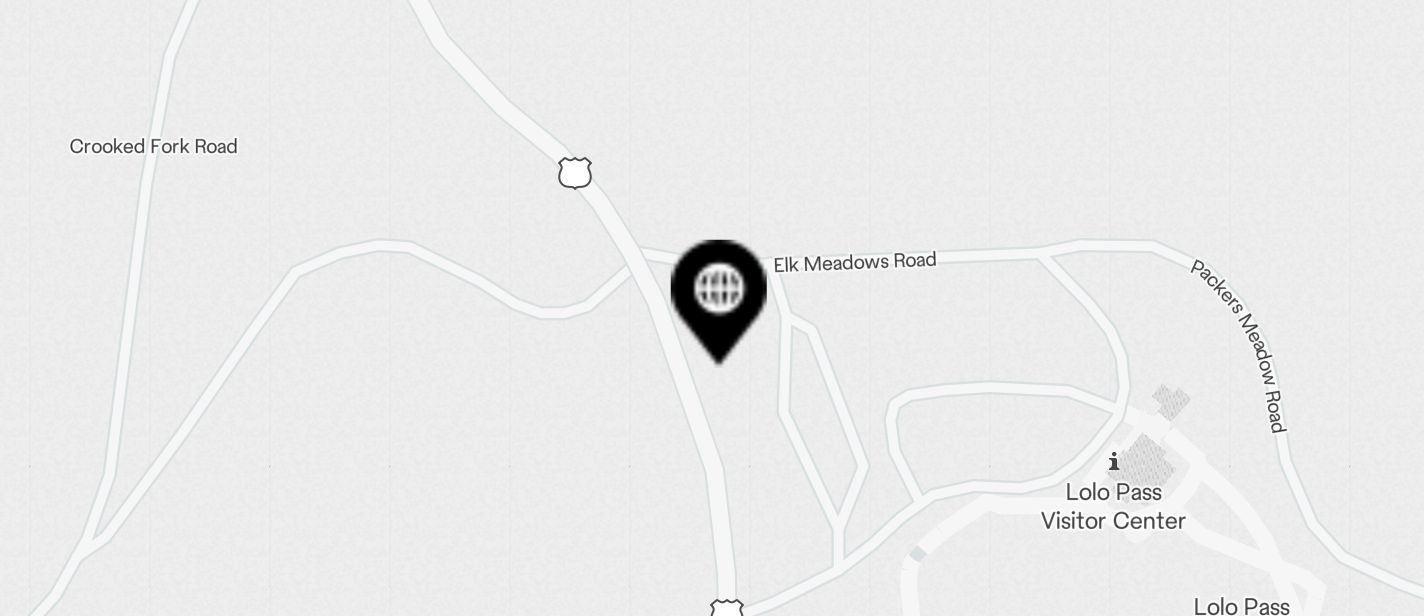Open the Lolo Pass Visitor Center info marker
Image resolution: width=1424 pixels, height=616 pixels.
click(1113, 462)
